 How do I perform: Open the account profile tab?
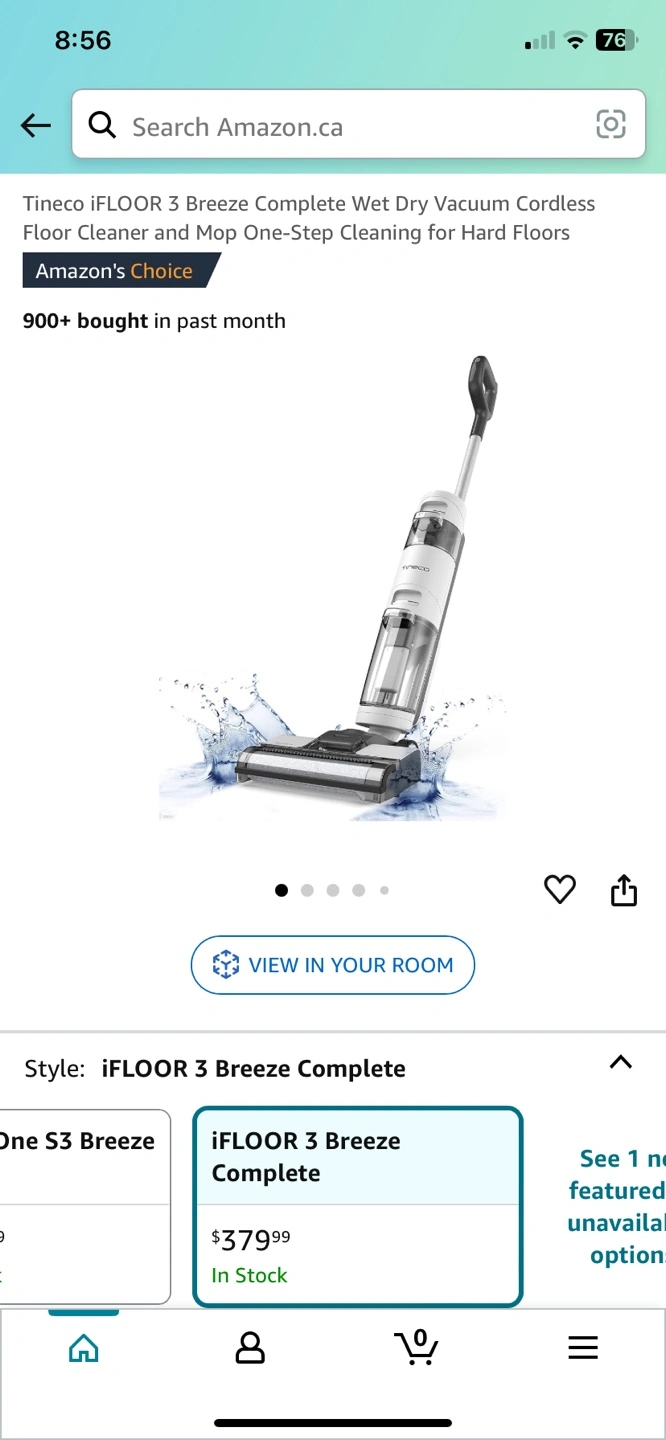(250, 1348)
